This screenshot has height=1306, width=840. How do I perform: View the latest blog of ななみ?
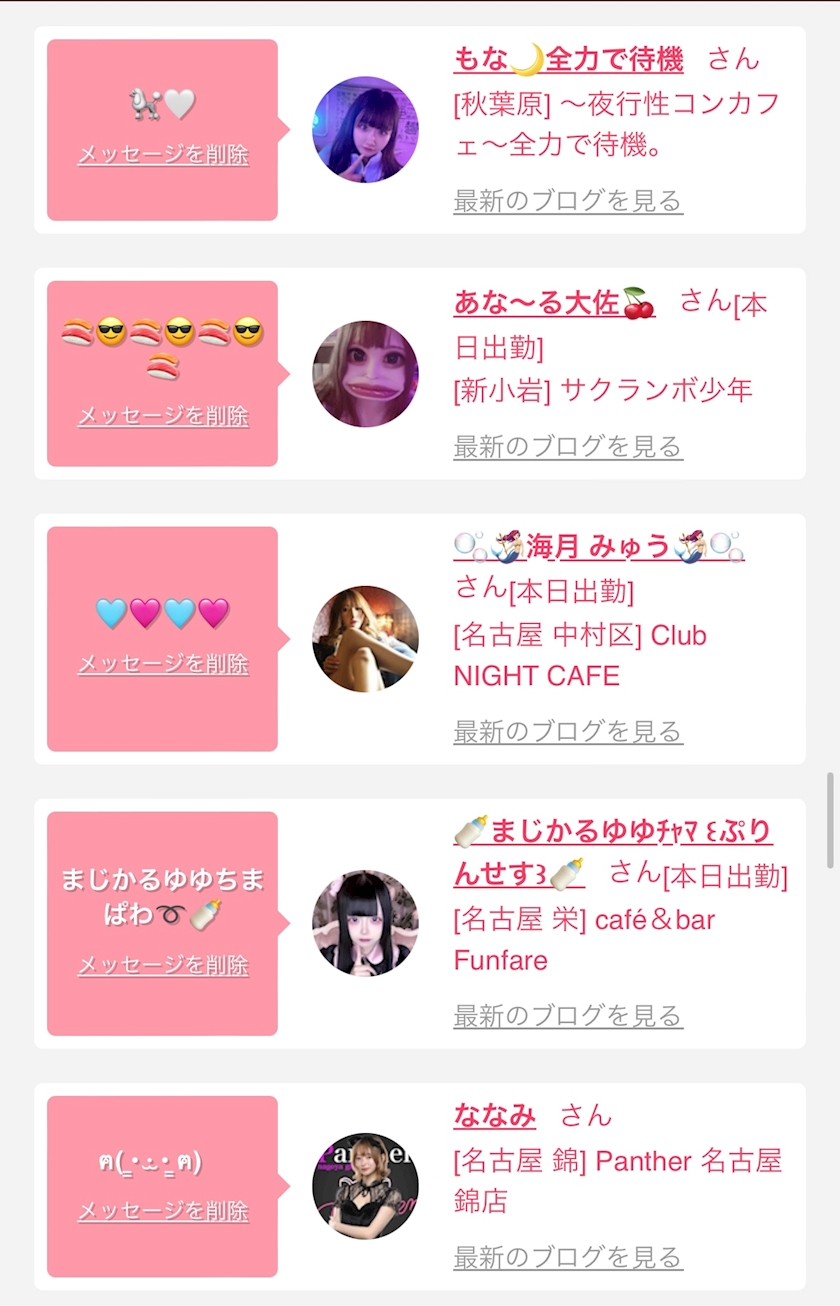click(568, 1257)
